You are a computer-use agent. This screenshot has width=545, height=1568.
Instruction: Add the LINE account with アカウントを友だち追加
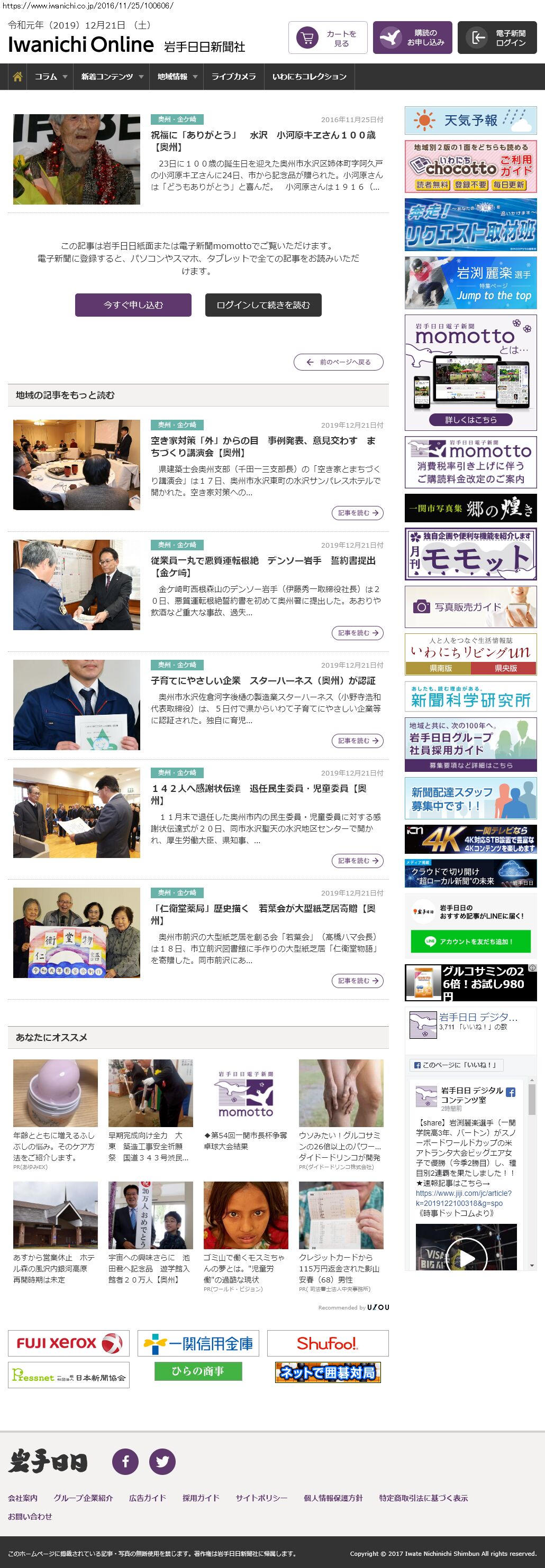[470, 941]
